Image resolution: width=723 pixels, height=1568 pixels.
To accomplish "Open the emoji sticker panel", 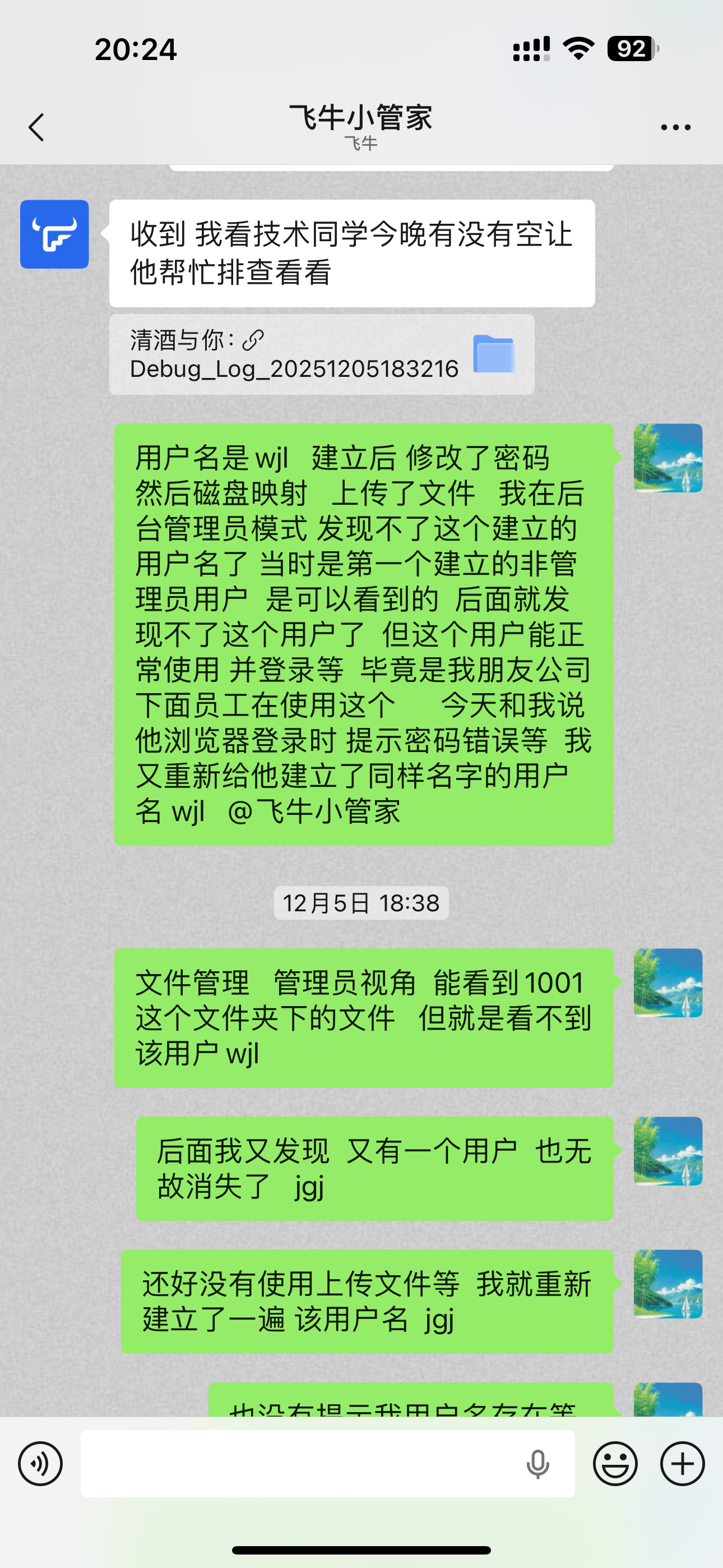I will point(615,1463).
